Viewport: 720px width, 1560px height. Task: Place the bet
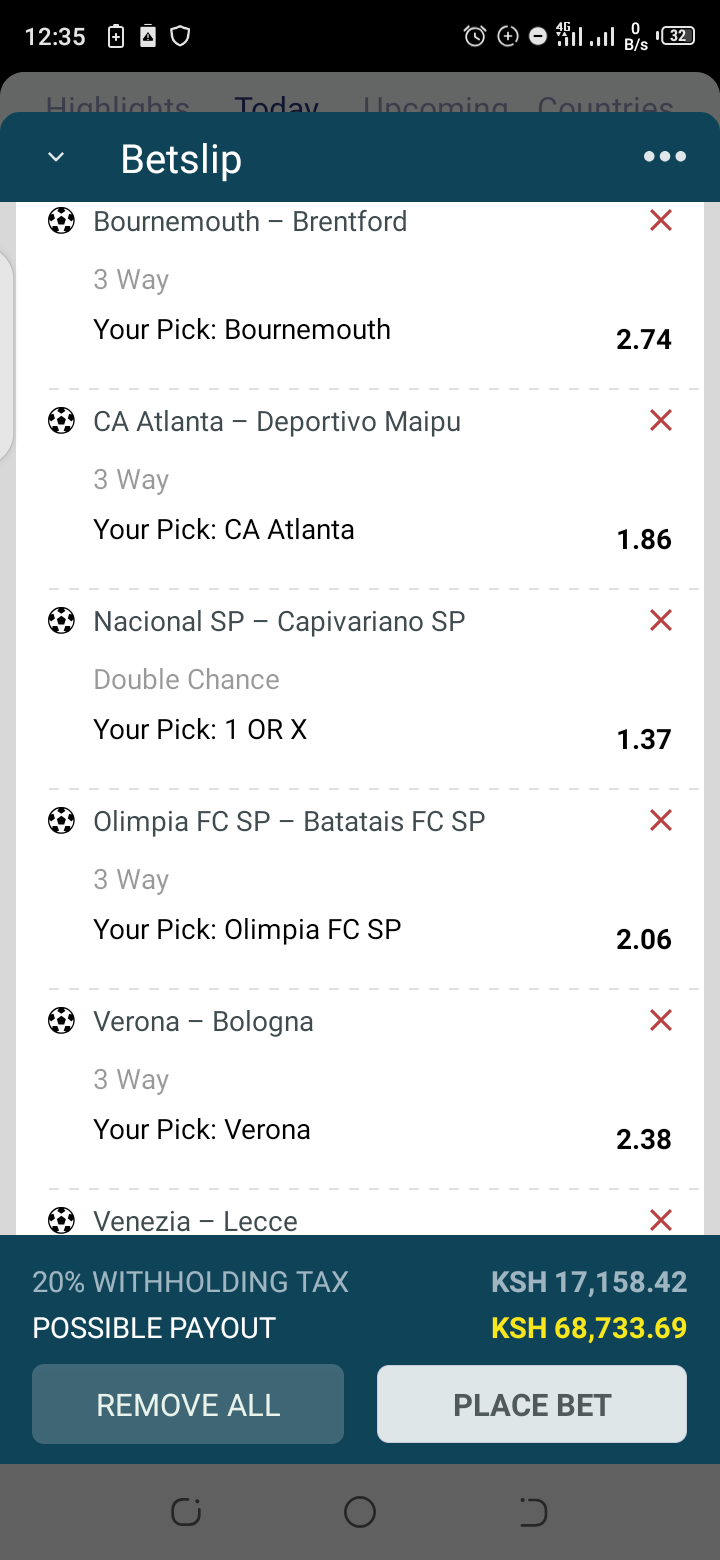pyautogui.click(x=532, y=1404)
